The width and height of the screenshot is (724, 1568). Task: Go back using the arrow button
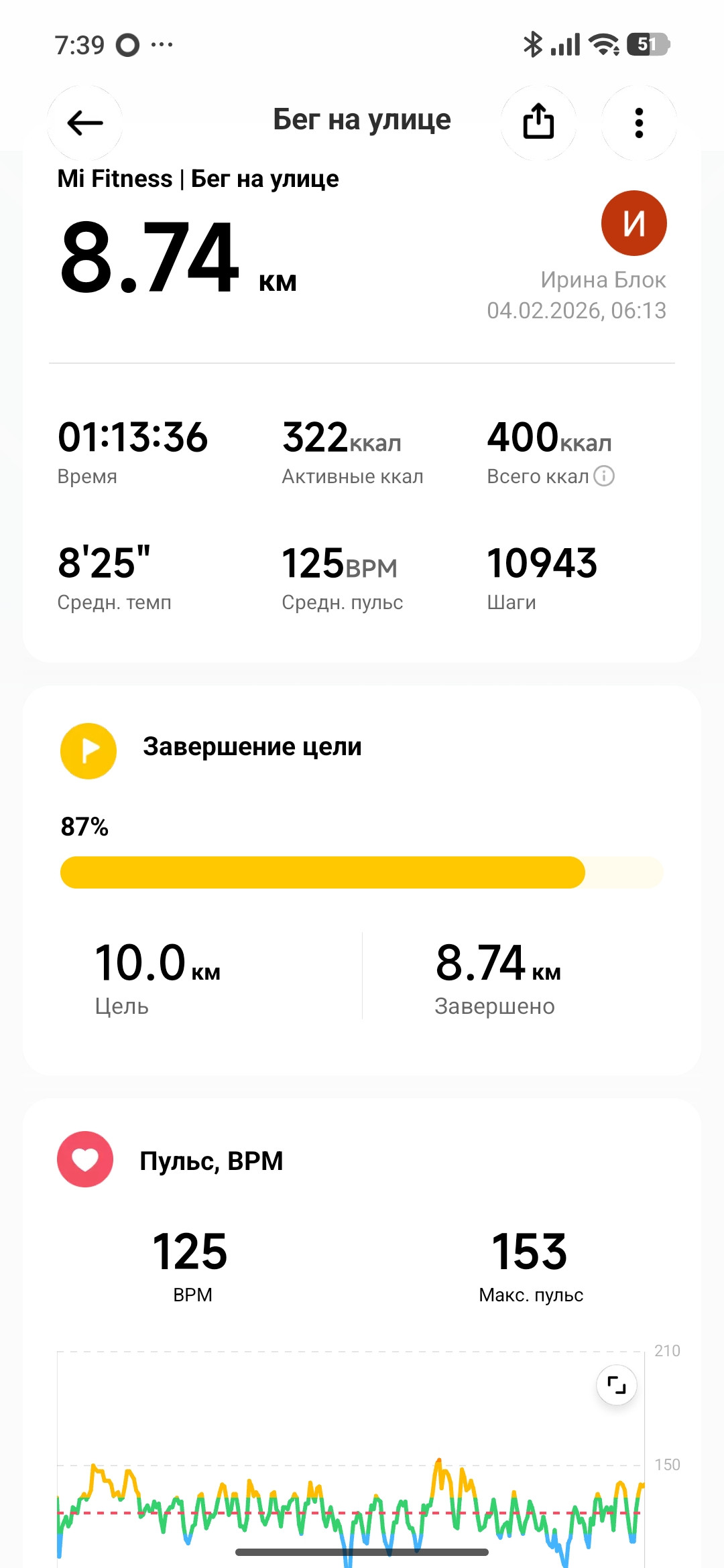pos(85,123)
